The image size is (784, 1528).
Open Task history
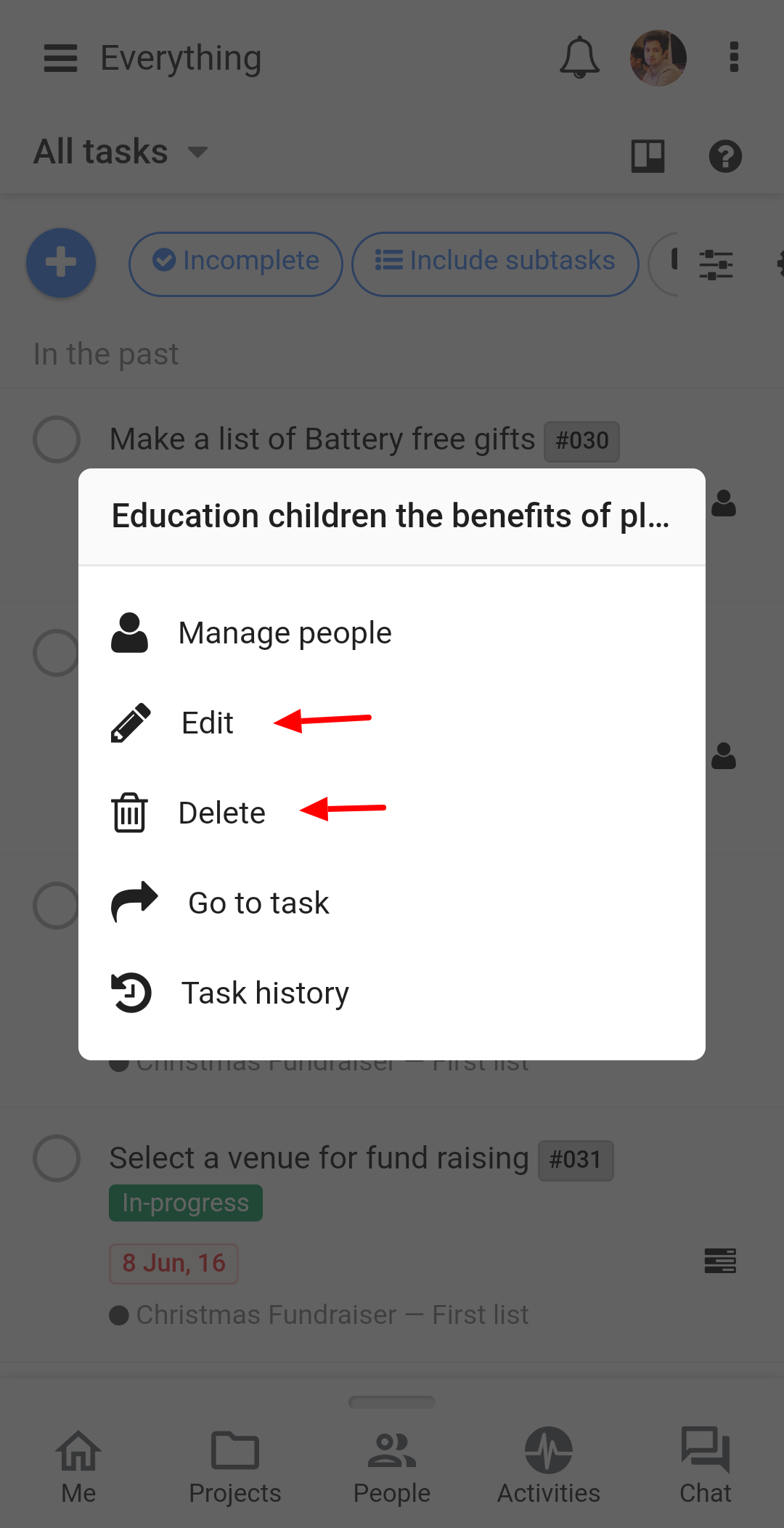pyautogui.click(x=392, y=993)
